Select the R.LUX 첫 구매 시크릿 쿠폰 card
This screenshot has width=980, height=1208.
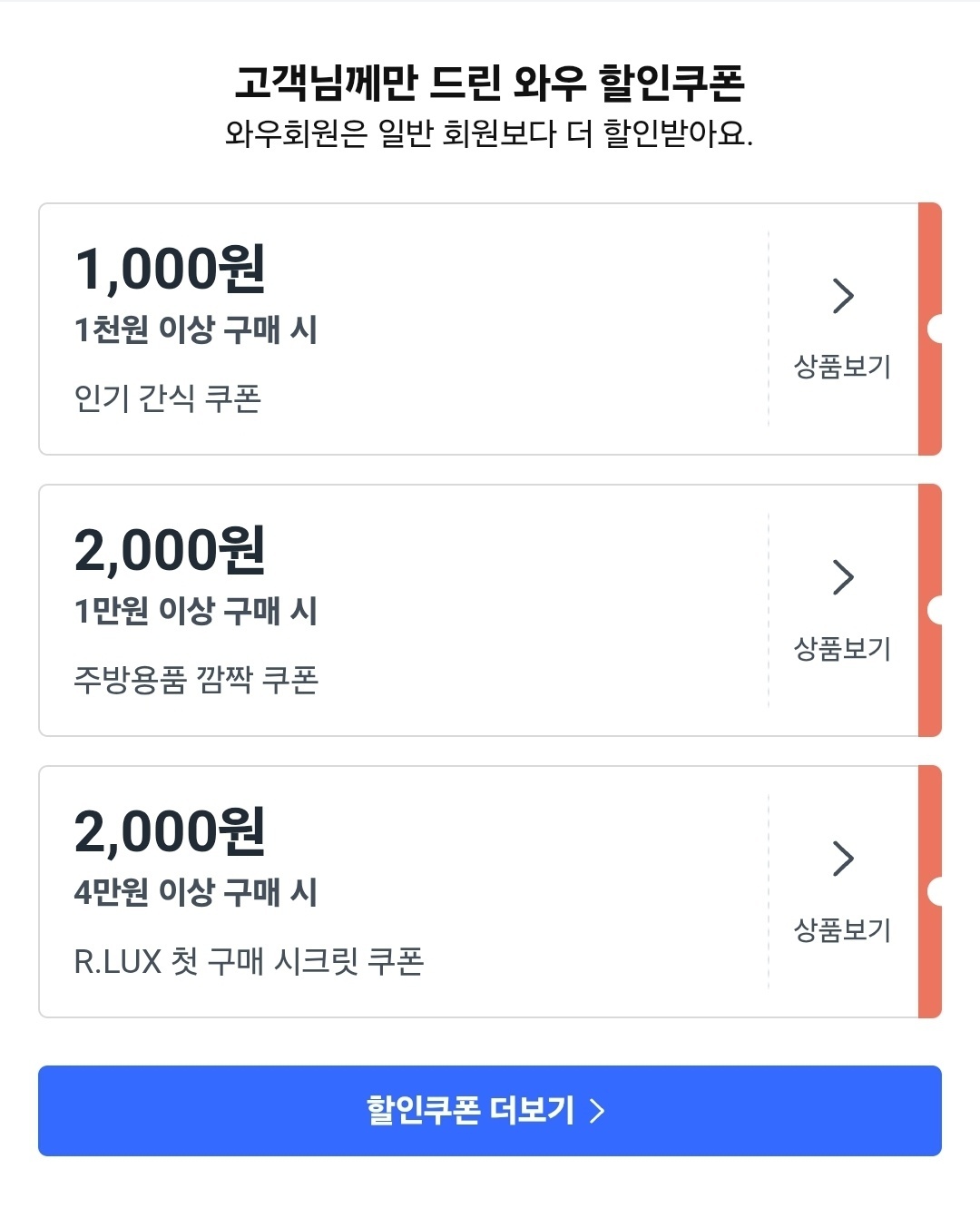pos(408,891)
